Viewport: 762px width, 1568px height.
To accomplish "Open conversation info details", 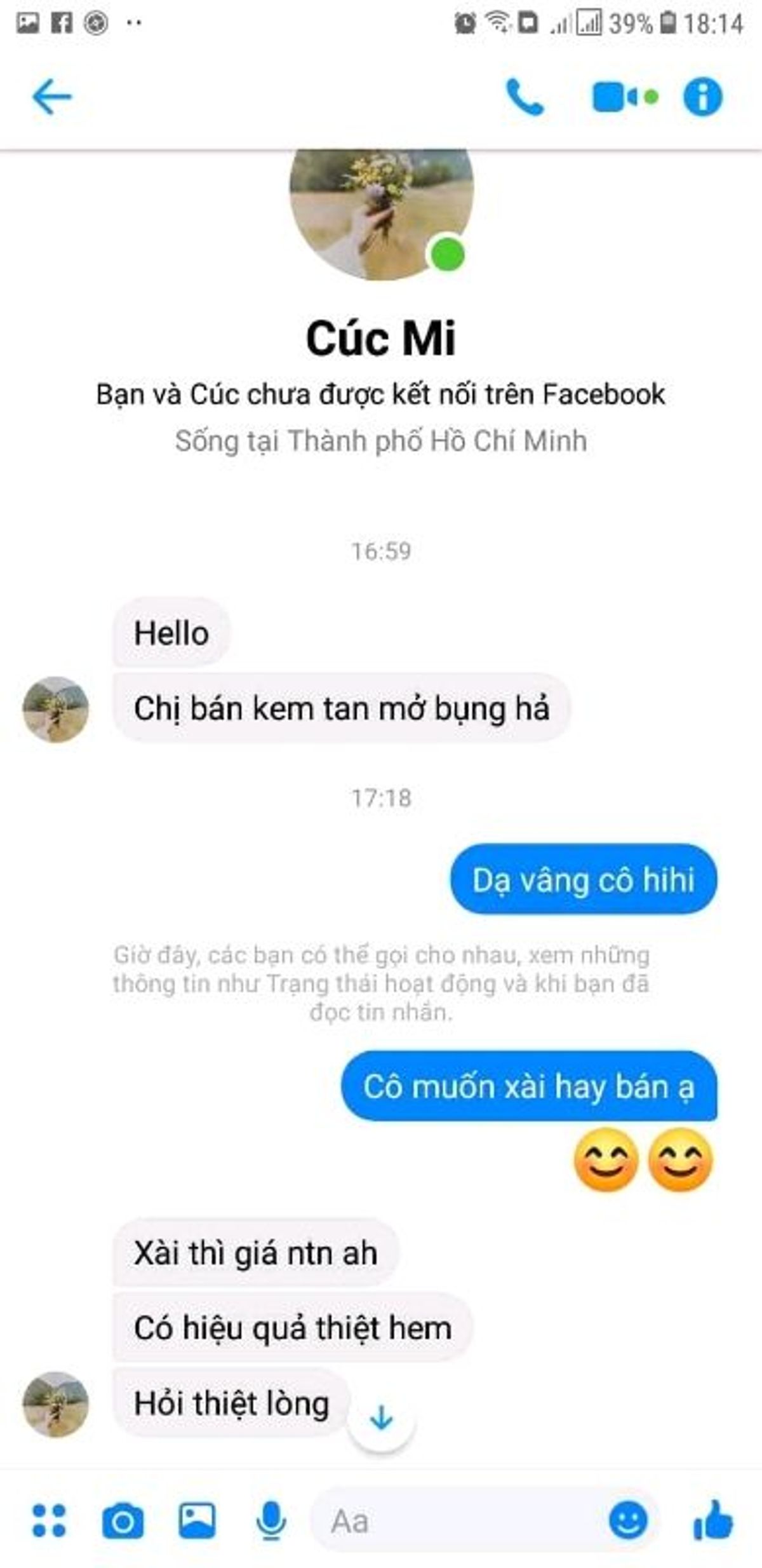I will [x=702, y=97].
